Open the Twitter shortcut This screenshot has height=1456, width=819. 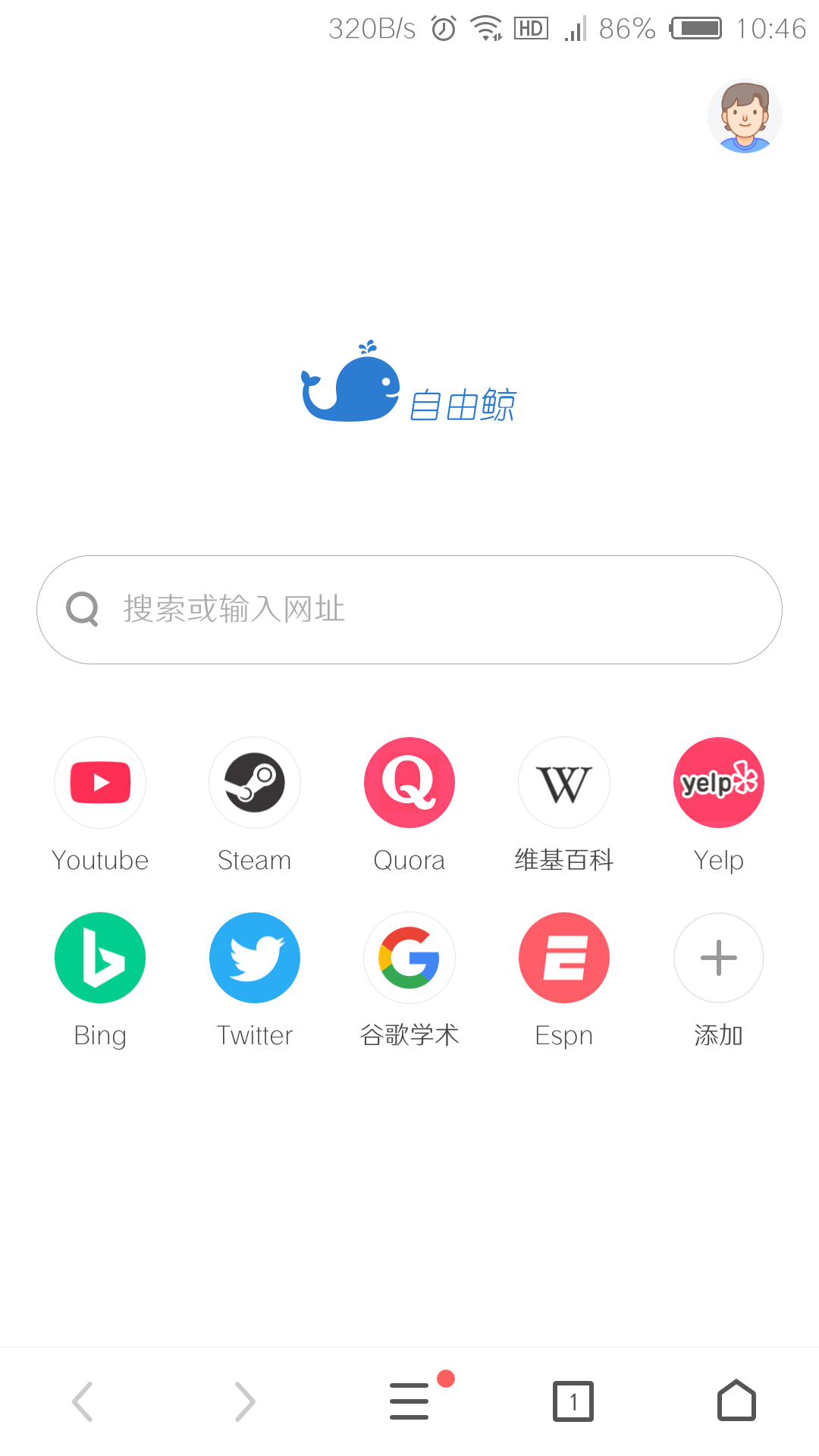(x=255, y=958)
